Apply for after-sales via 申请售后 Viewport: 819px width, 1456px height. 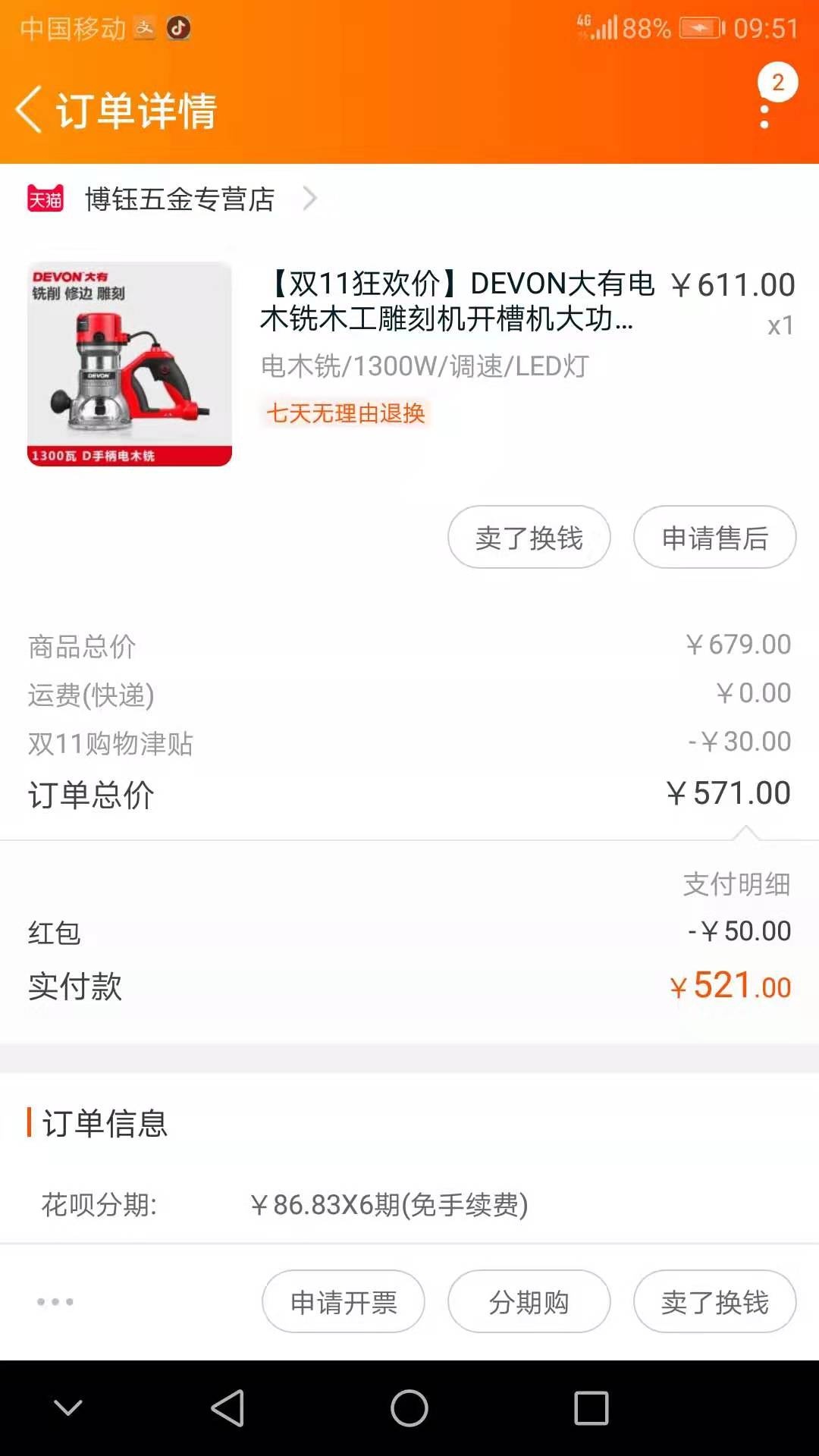tap(714, 538)
